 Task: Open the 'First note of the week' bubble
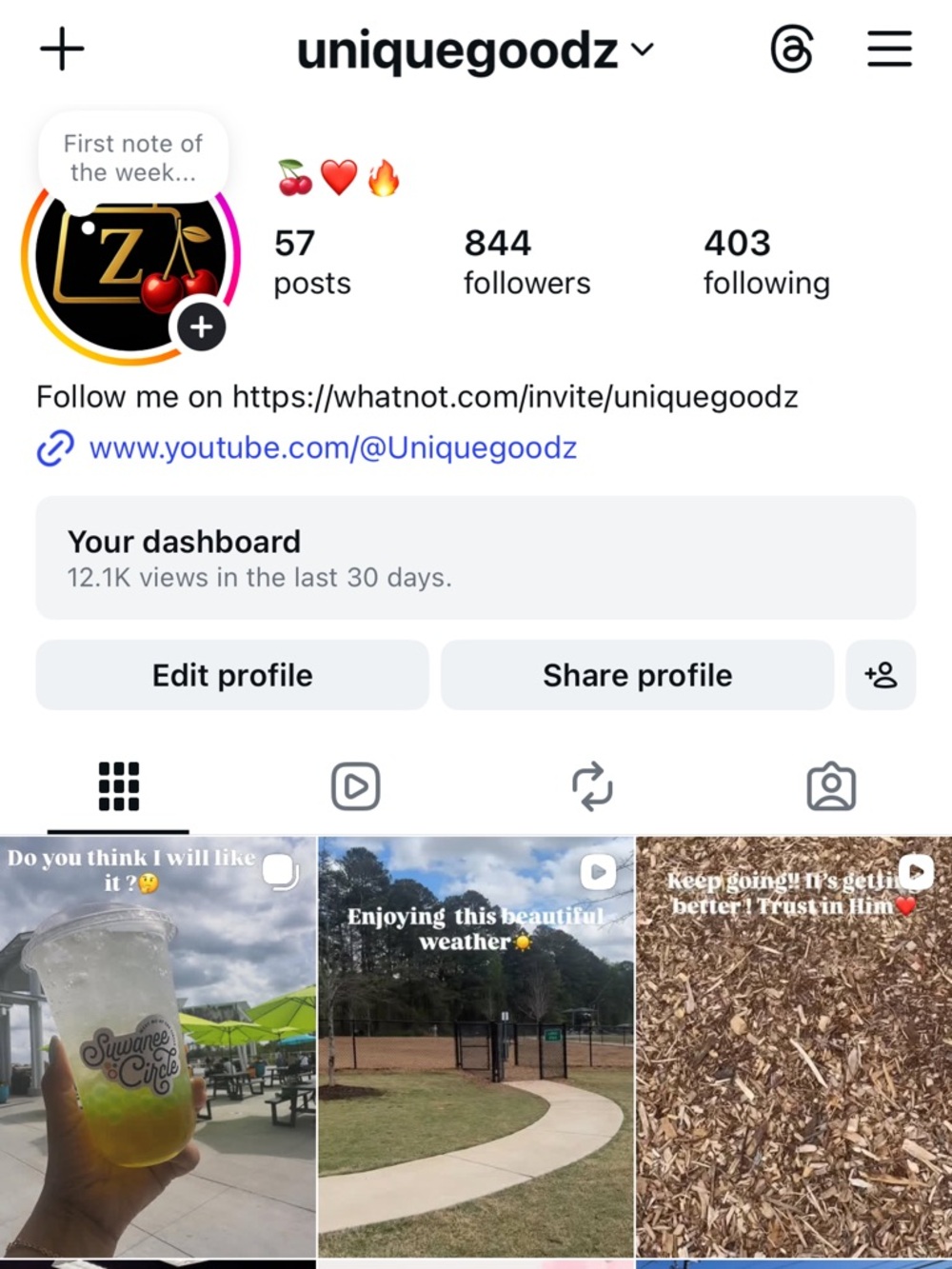[x=133, y=158]
